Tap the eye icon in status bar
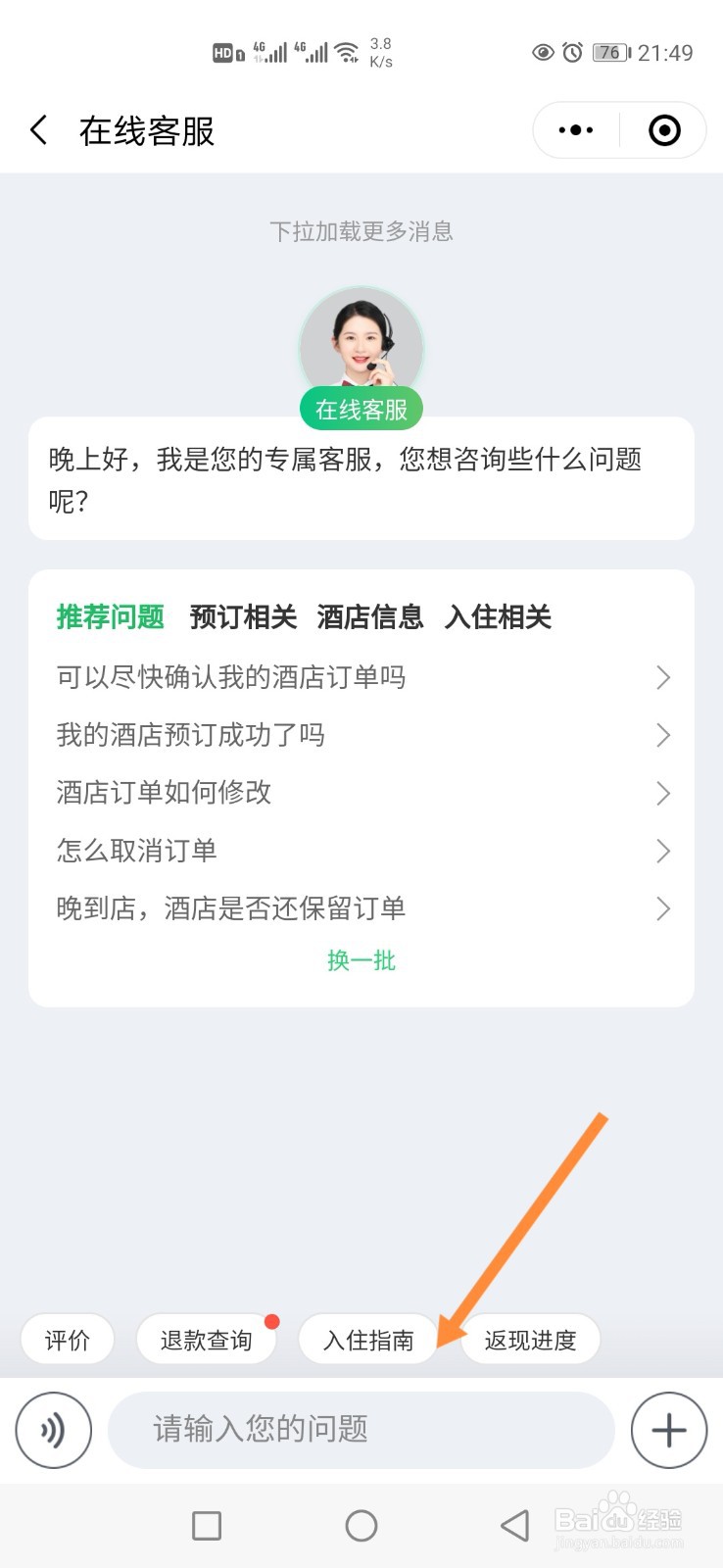The image size is (723, 1568). tap(545, 53)
